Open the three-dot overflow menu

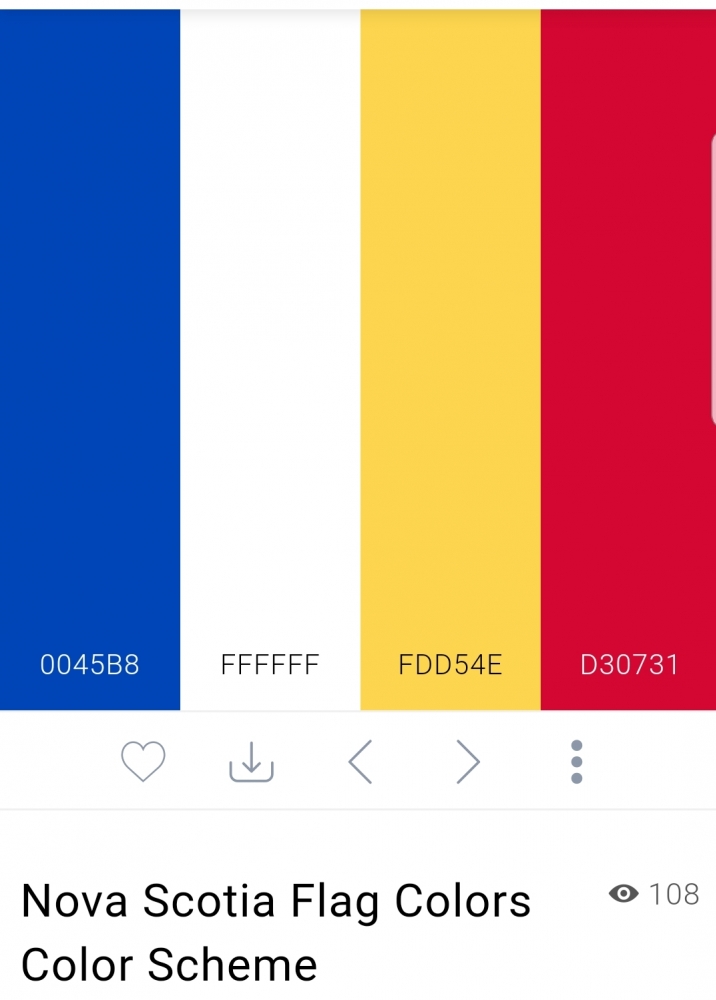tap(576, 762)
